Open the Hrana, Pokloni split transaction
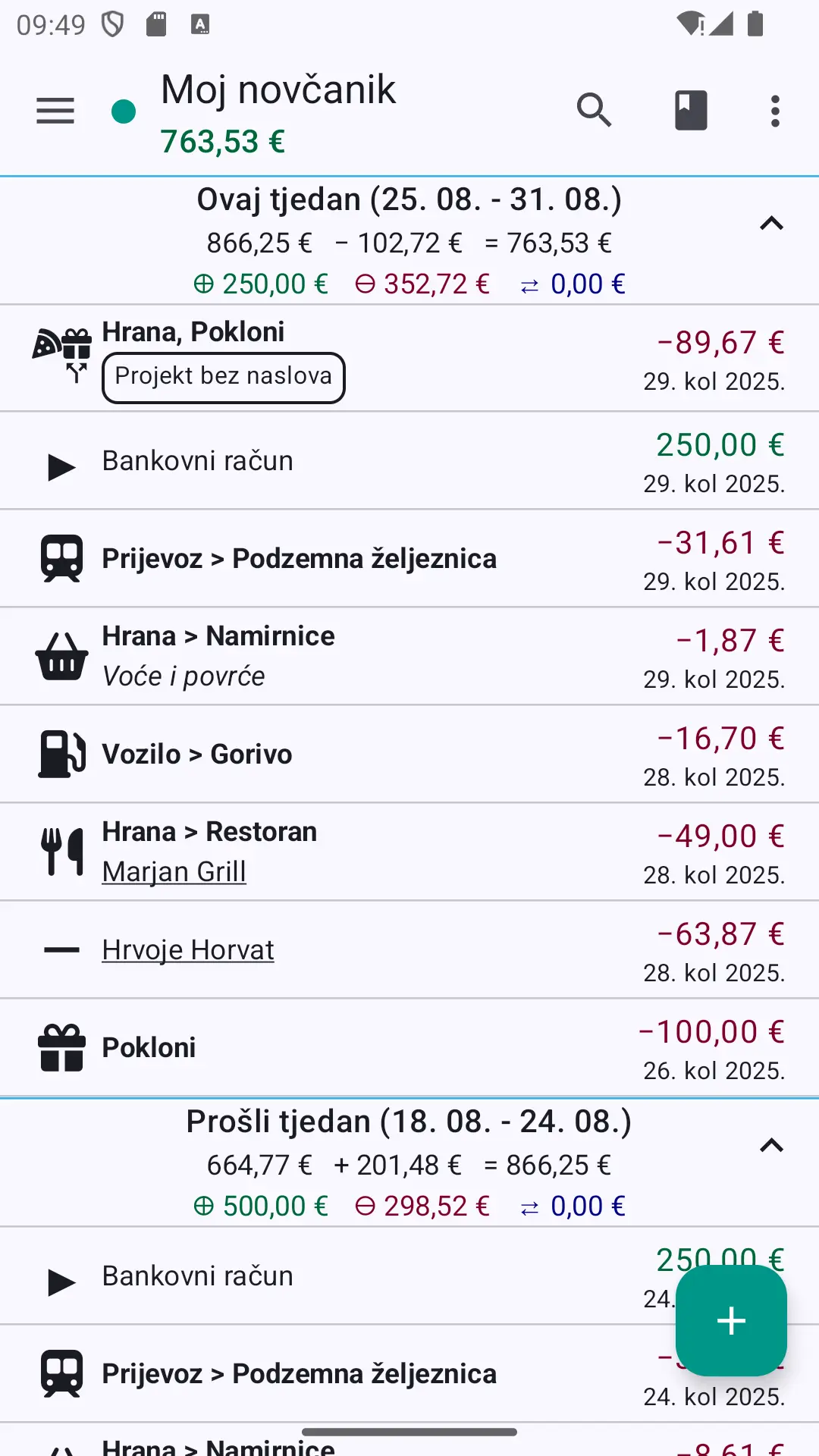The image size is (819, 1456). point(409,359)
